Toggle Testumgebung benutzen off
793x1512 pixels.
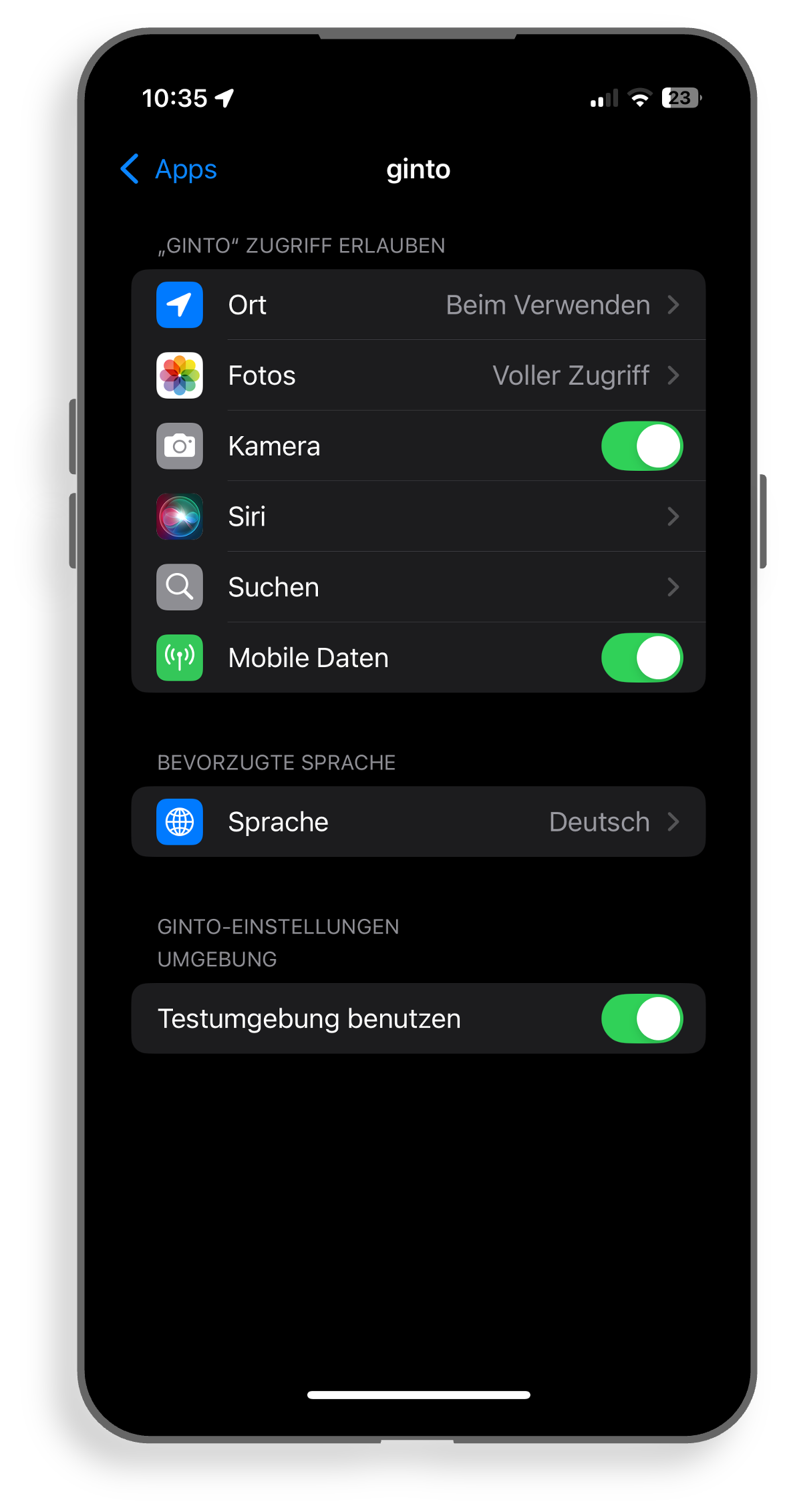tap(641, 1018)
